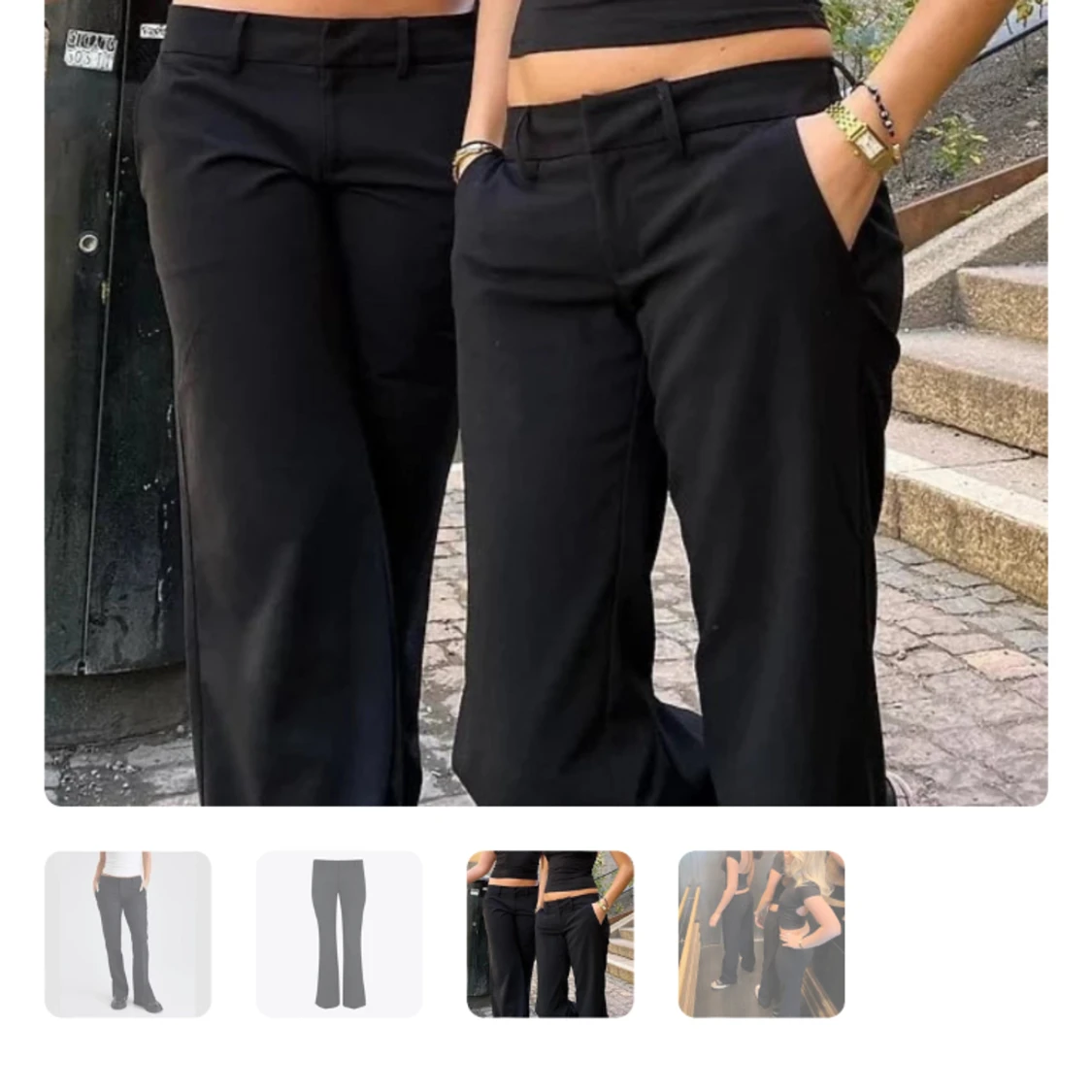Select the thumbnail of two people on steps

click(549, 934)
